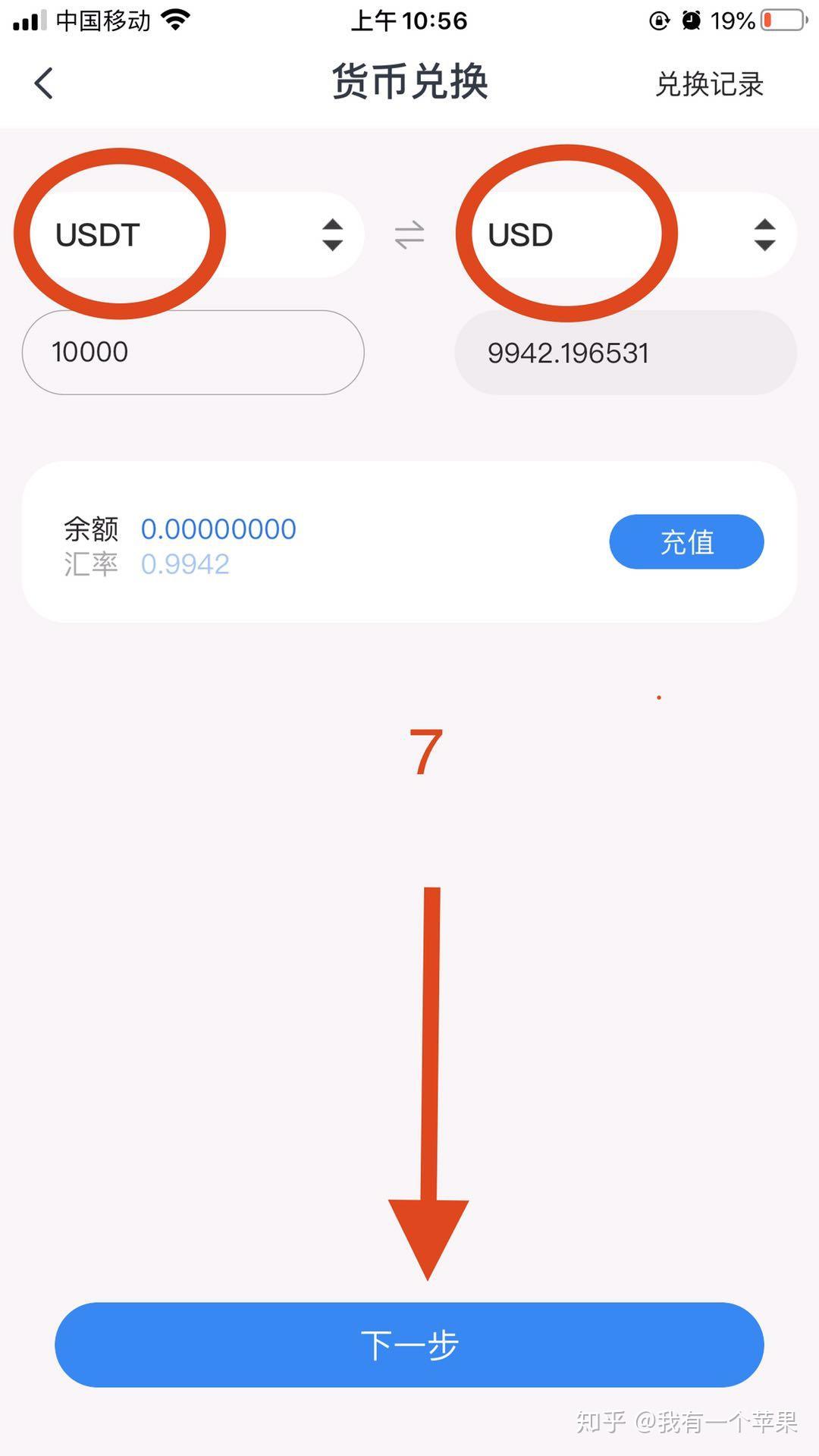Tap the 10000 amount input field
Screen dimensions: 819x1456
[x=193, y=351]
